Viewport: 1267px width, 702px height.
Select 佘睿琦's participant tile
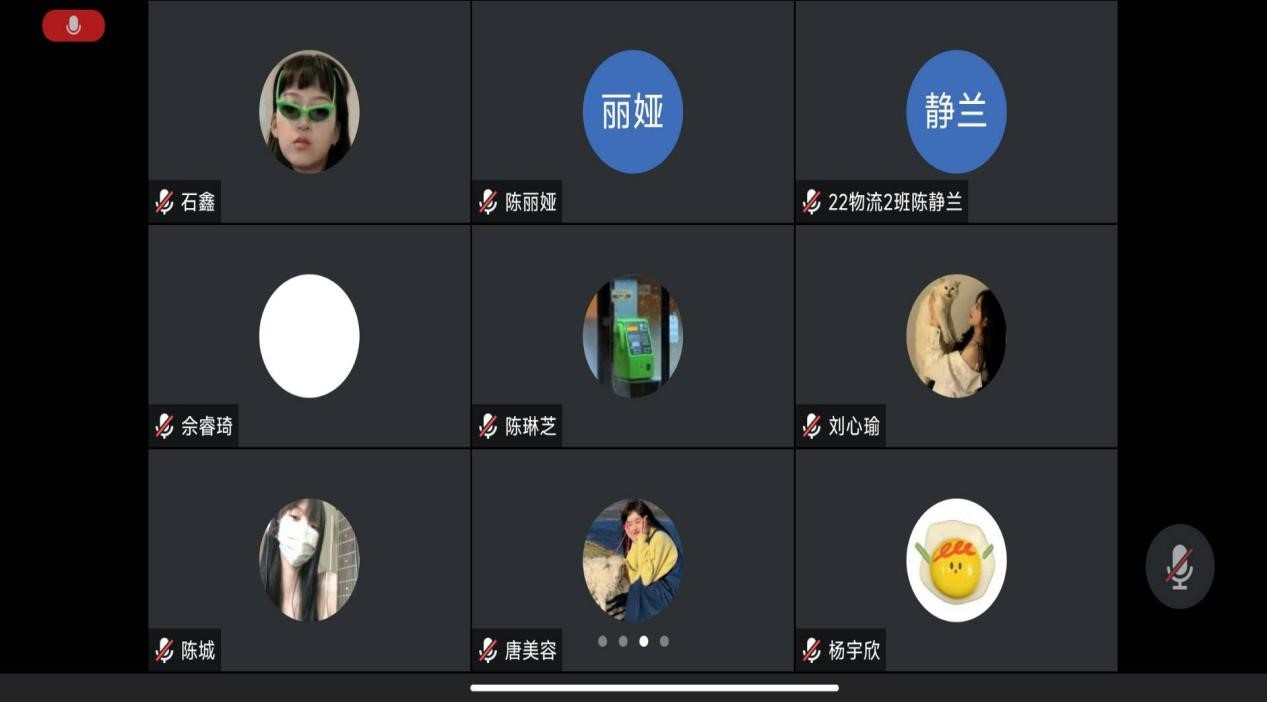[309, 336]
